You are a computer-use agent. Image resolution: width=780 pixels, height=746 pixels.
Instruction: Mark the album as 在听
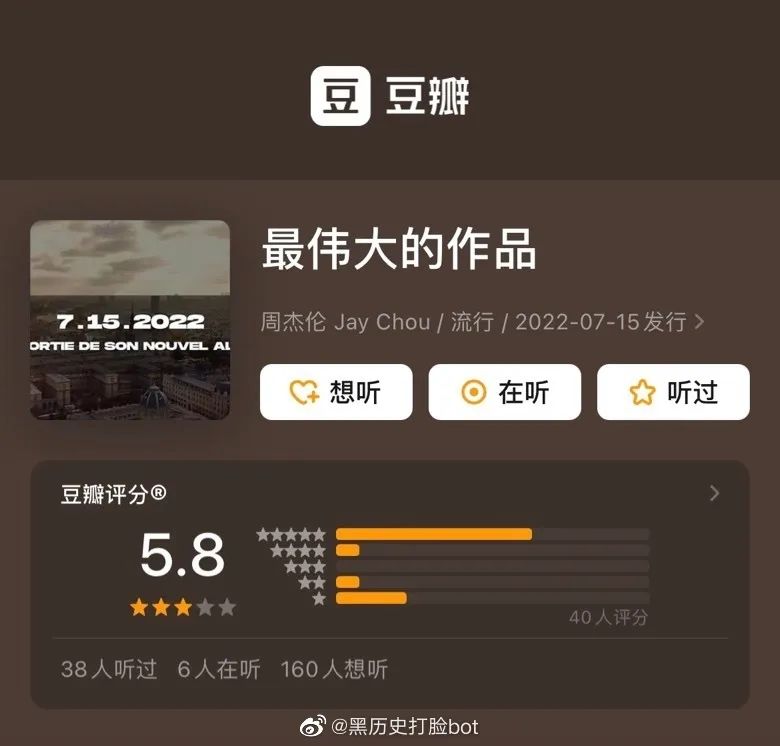504,392
